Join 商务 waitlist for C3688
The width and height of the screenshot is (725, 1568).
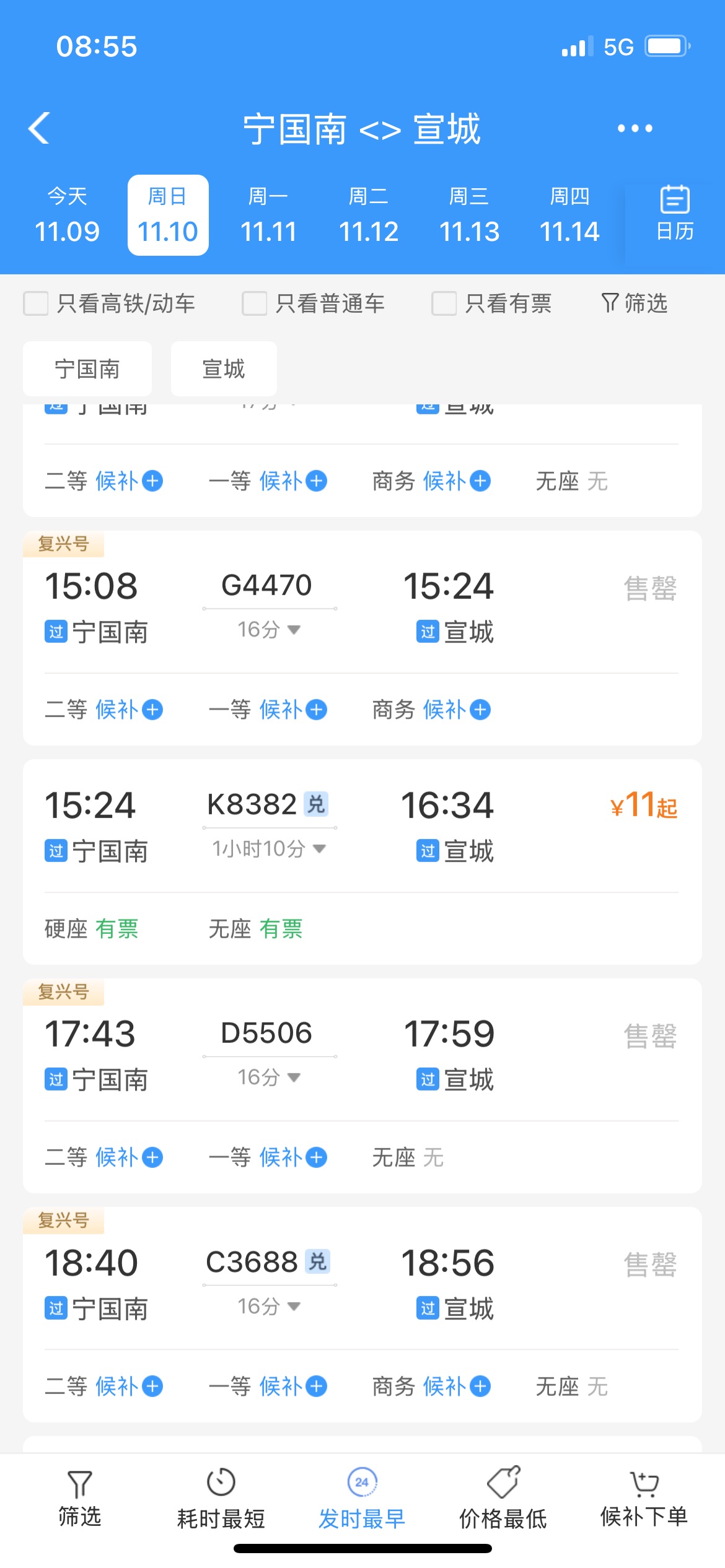(431, 1386)
